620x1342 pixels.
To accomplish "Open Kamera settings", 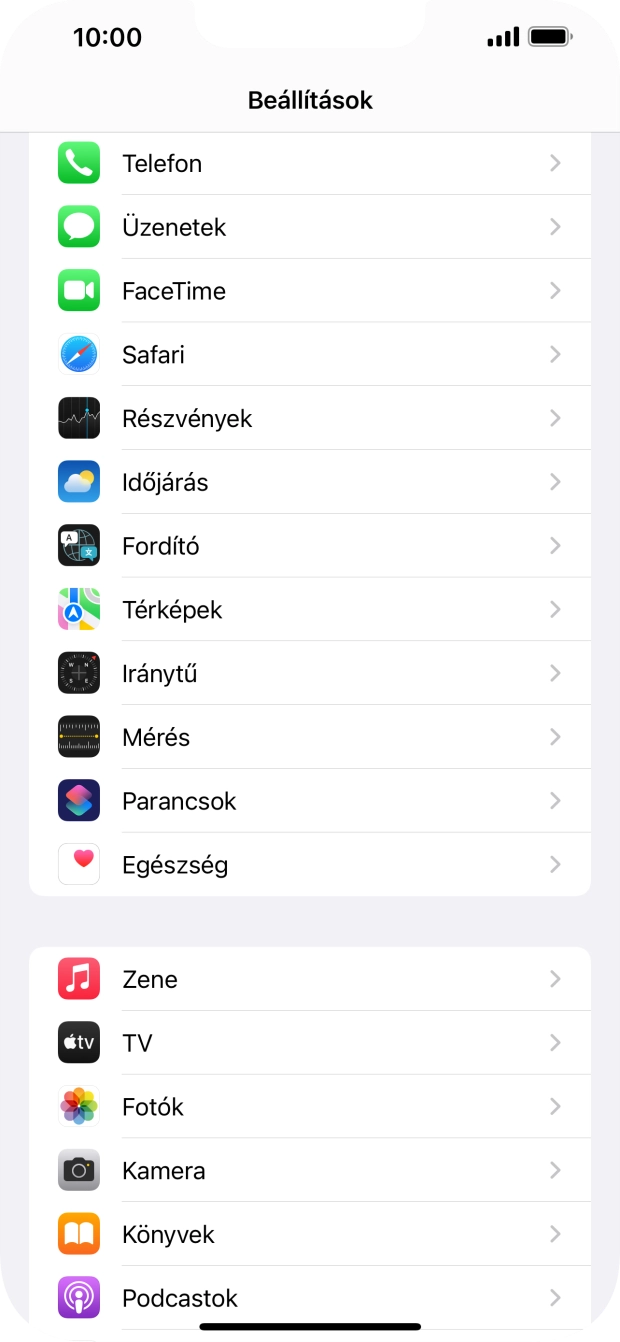I will tap(310, 1171).
